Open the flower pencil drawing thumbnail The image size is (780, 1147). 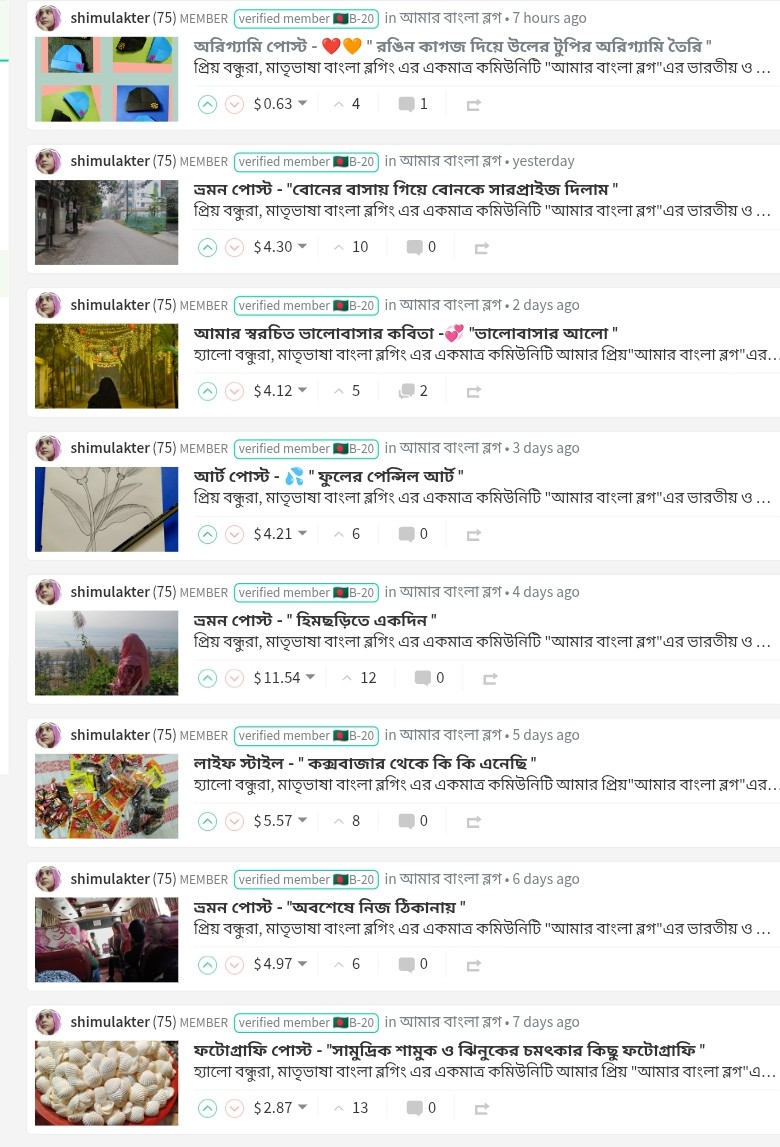point(106,509)
